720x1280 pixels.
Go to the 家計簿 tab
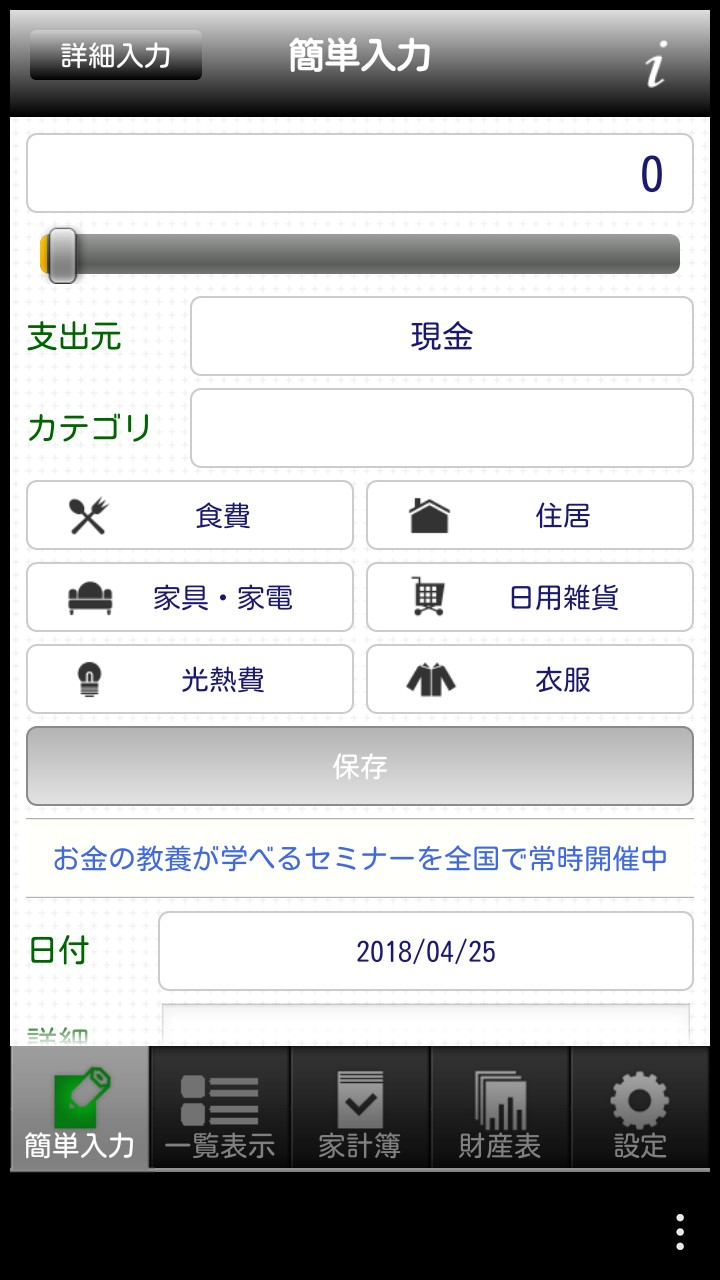(x=360, y=1108)
